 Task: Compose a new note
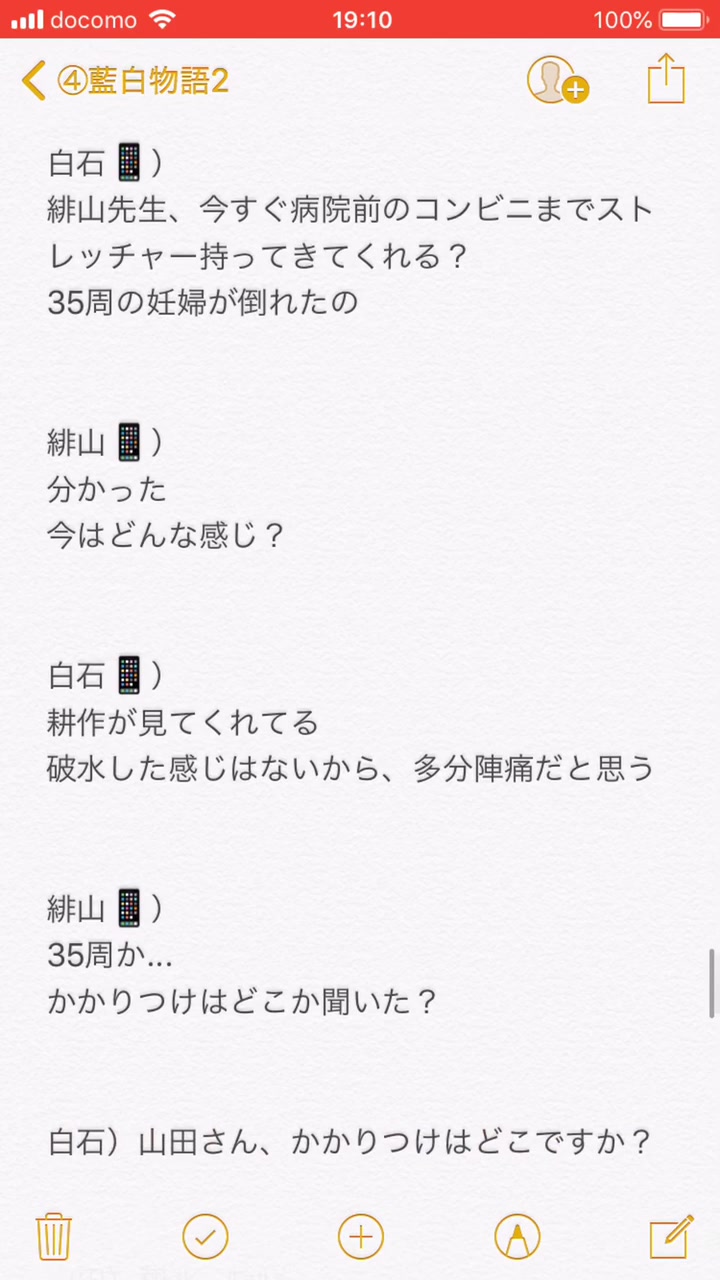tap(671, 1237)
